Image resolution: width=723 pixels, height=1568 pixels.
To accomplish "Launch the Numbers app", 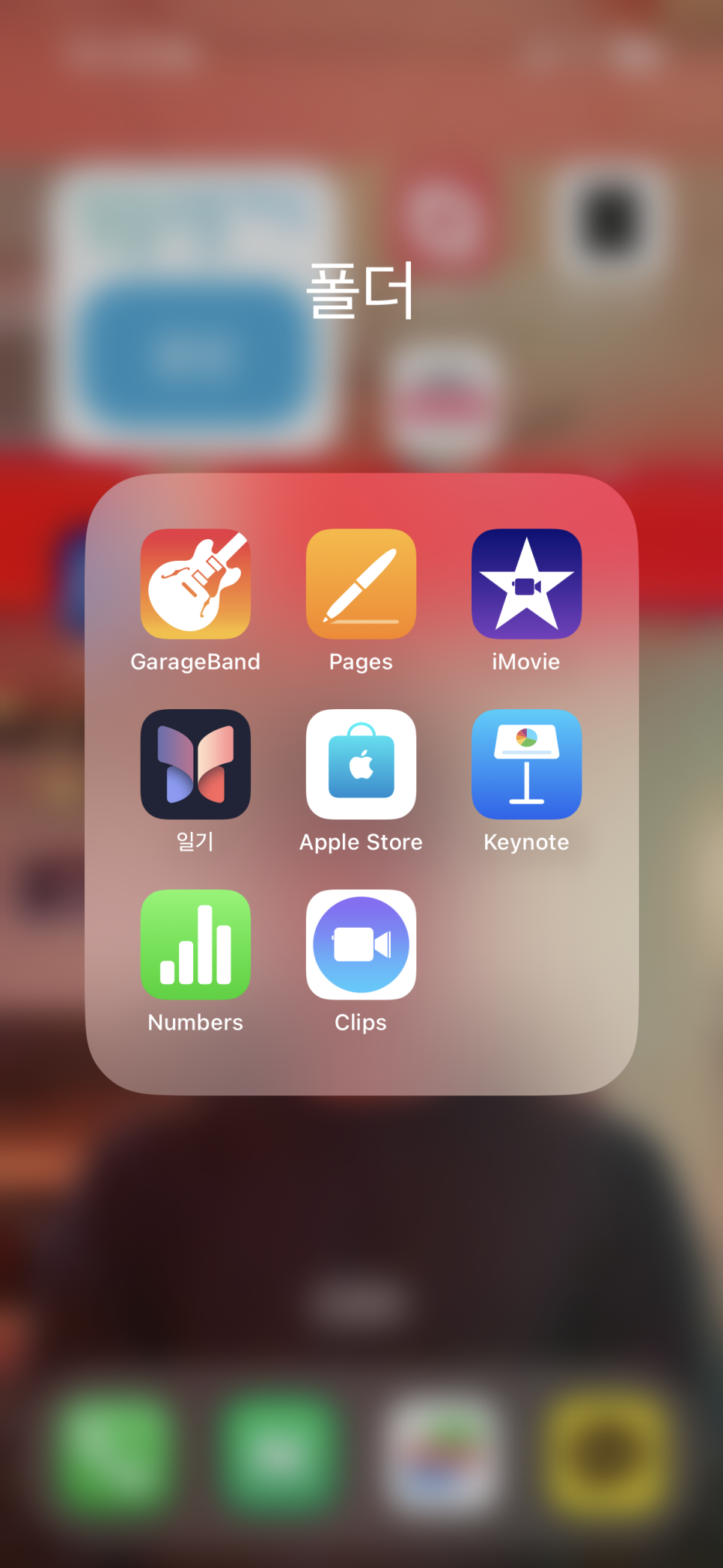I will (195, 945).
